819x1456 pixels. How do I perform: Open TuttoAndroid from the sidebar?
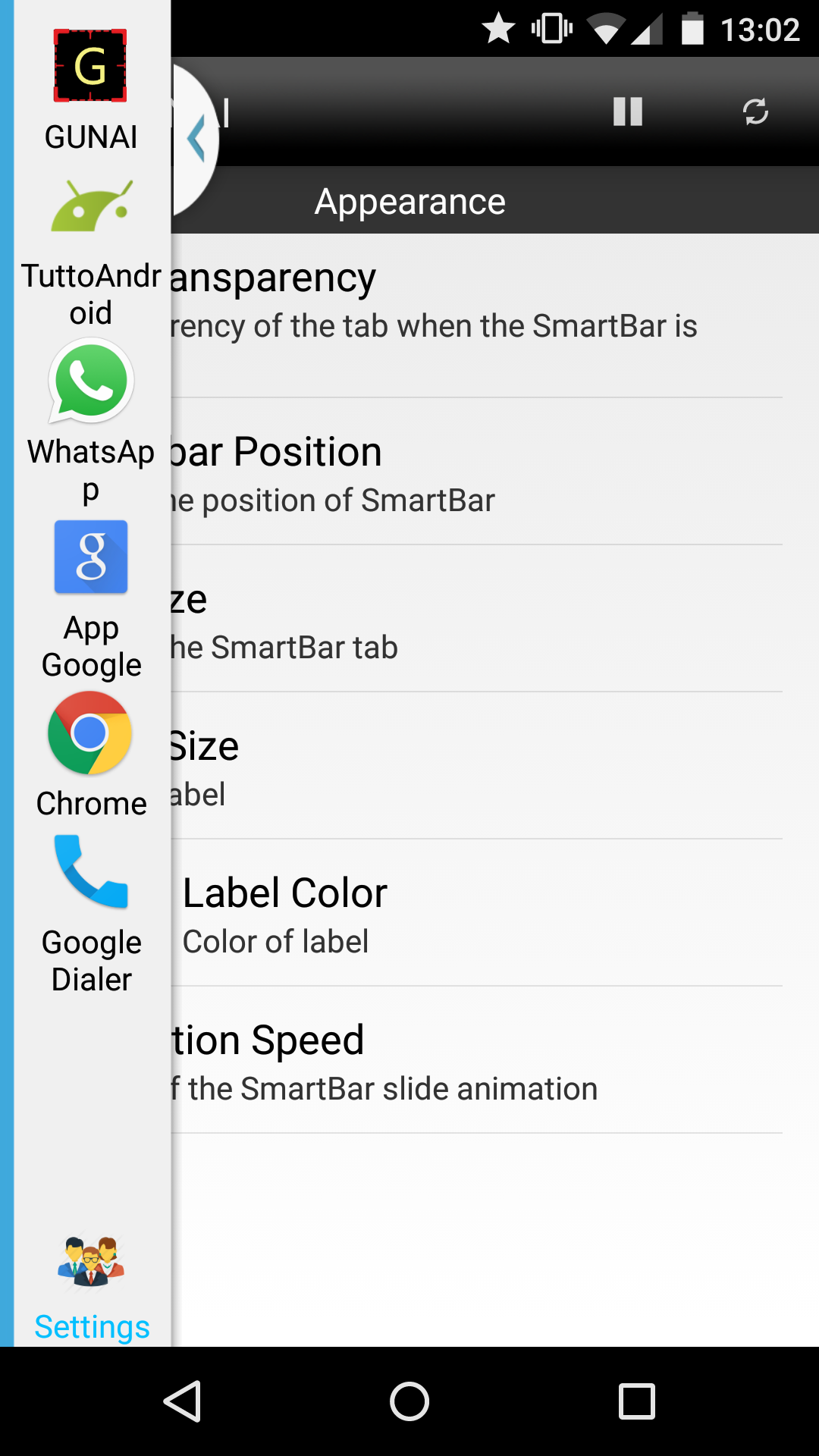click(x=91, y=252)
